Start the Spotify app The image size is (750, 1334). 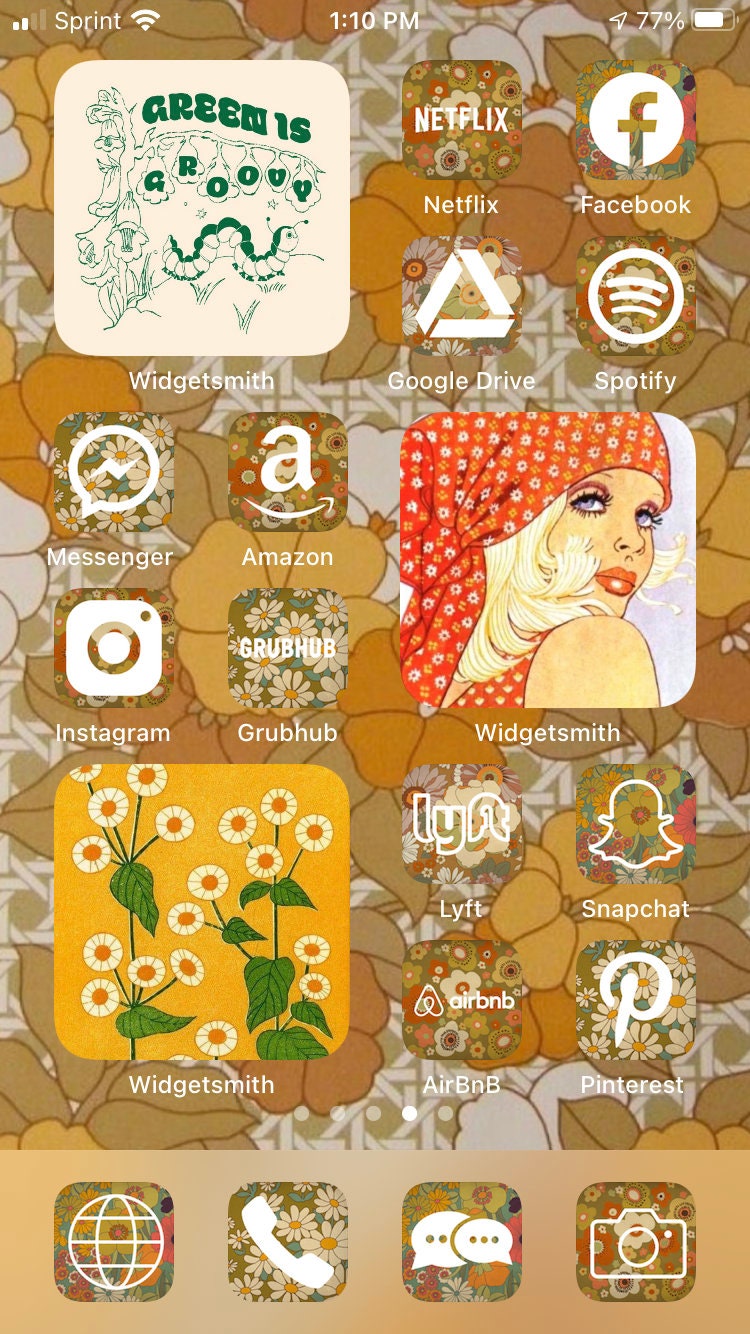click(x=635, y=296)
